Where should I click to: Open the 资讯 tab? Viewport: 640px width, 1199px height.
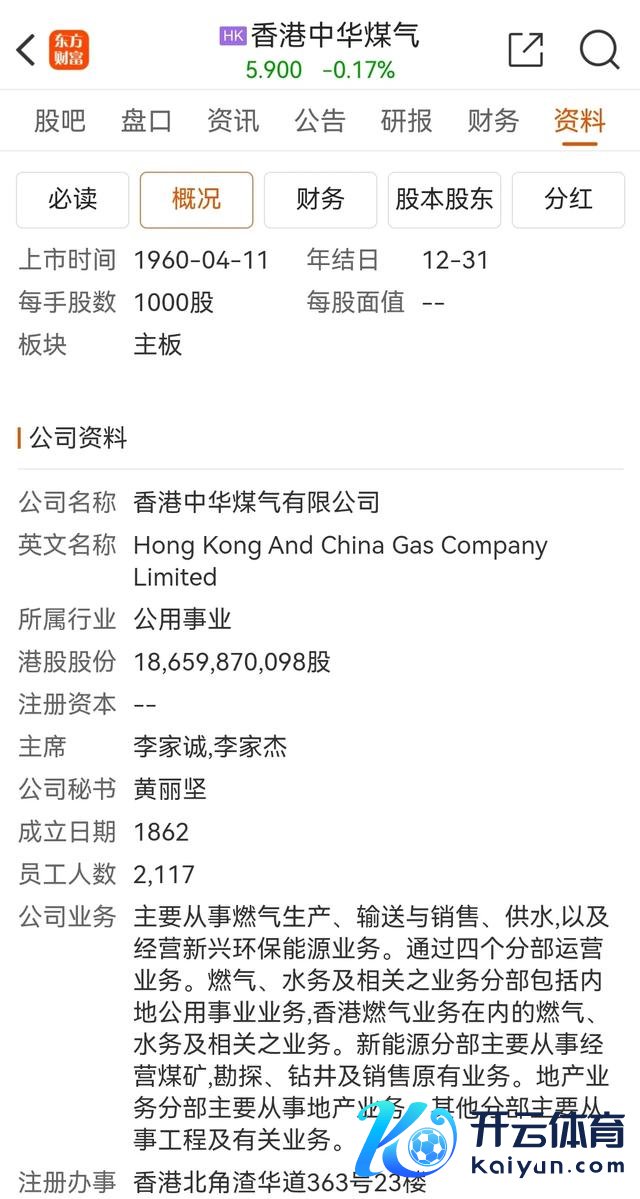click(233, 121)
